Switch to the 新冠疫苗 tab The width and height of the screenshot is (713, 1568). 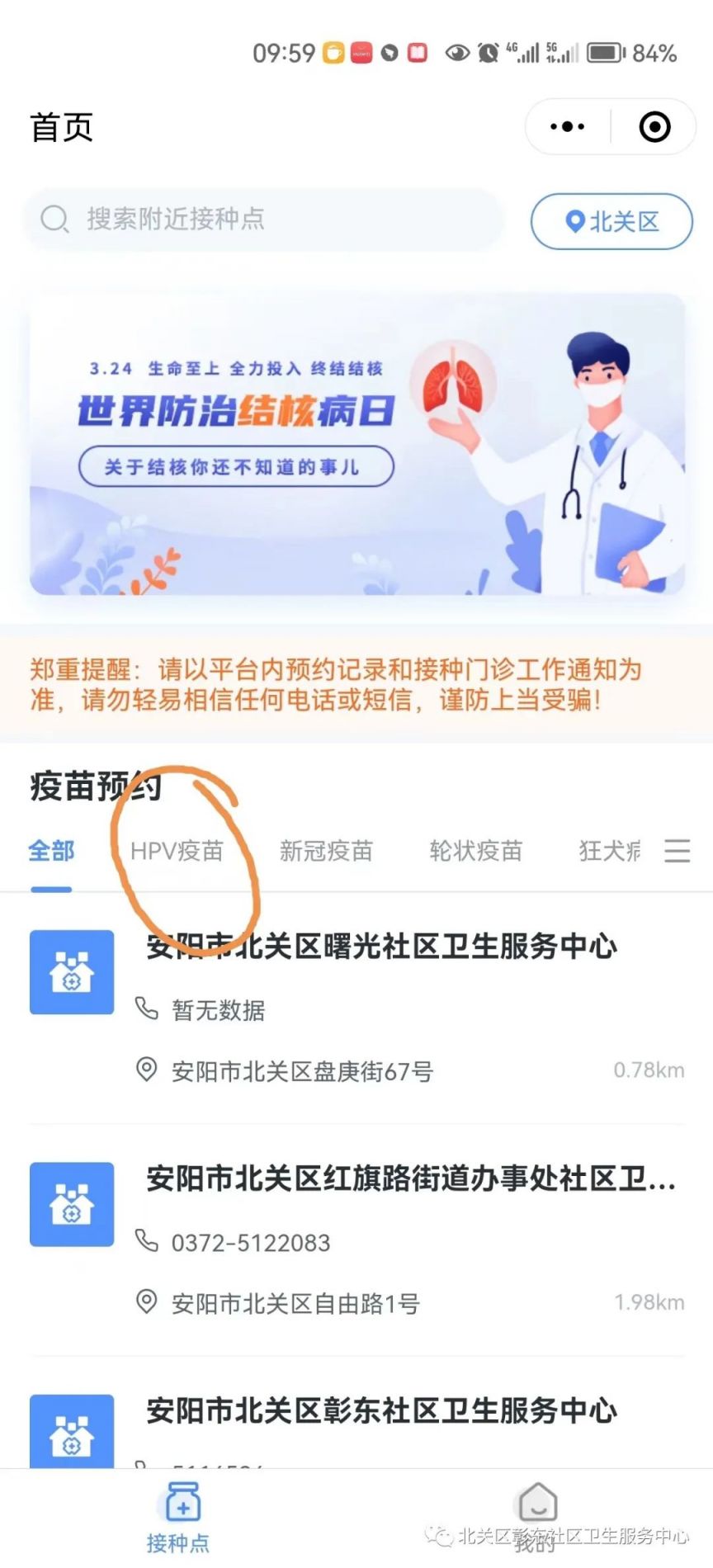pos(326,851)
